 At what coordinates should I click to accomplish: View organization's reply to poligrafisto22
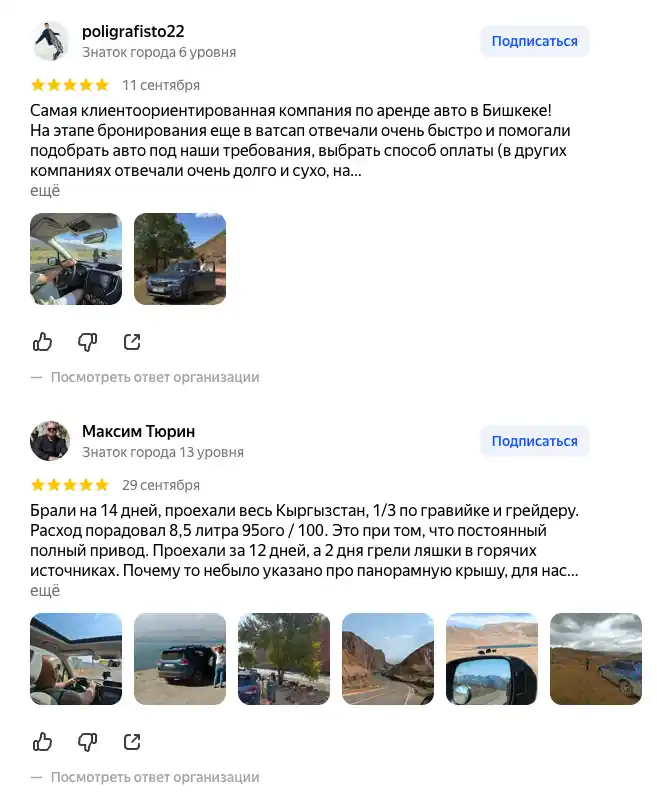(155, 377)
